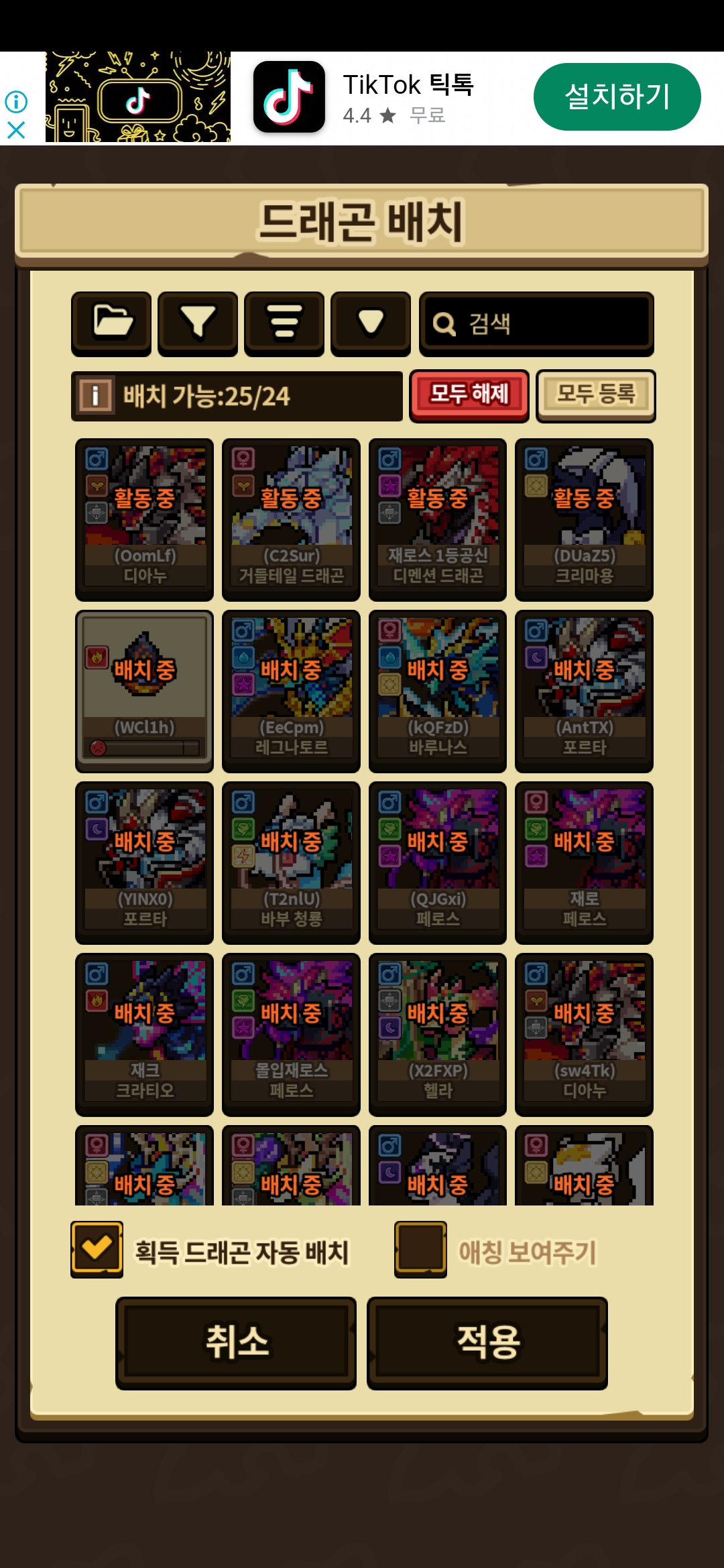Open the sort order options
The image size is (724, 1568).
(284, 322)
